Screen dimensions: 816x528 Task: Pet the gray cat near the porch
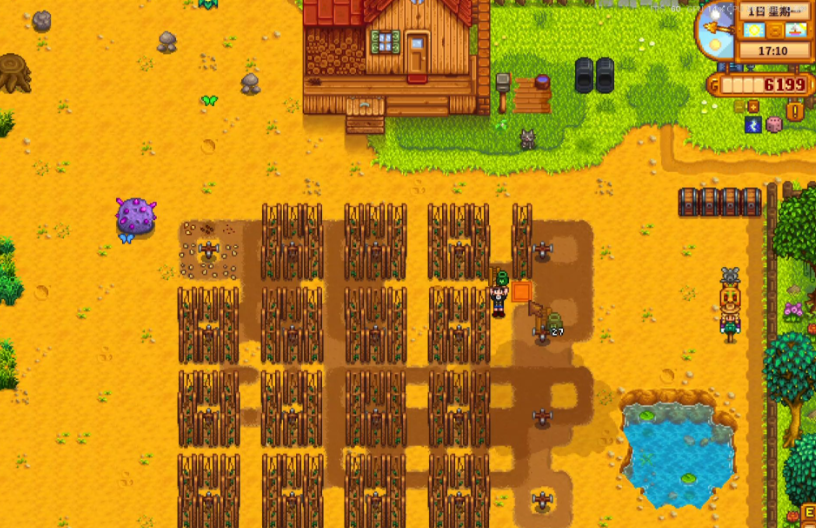pyautogui.click(x=526, y=140)
